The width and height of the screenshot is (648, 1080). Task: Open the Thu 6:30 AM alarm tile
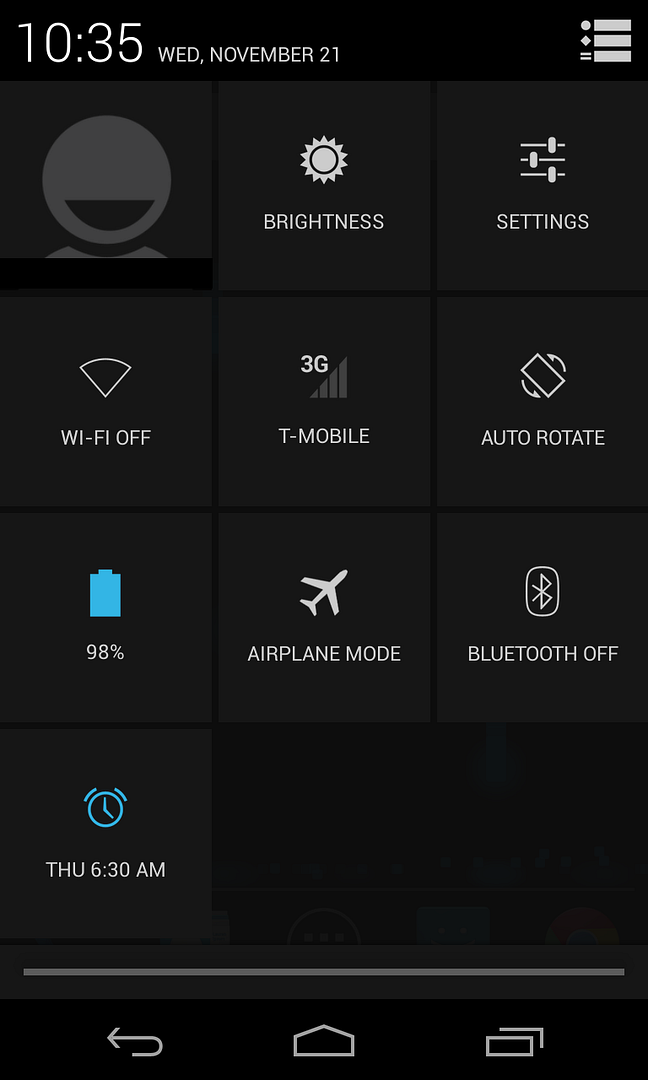(x=106, y=833)
